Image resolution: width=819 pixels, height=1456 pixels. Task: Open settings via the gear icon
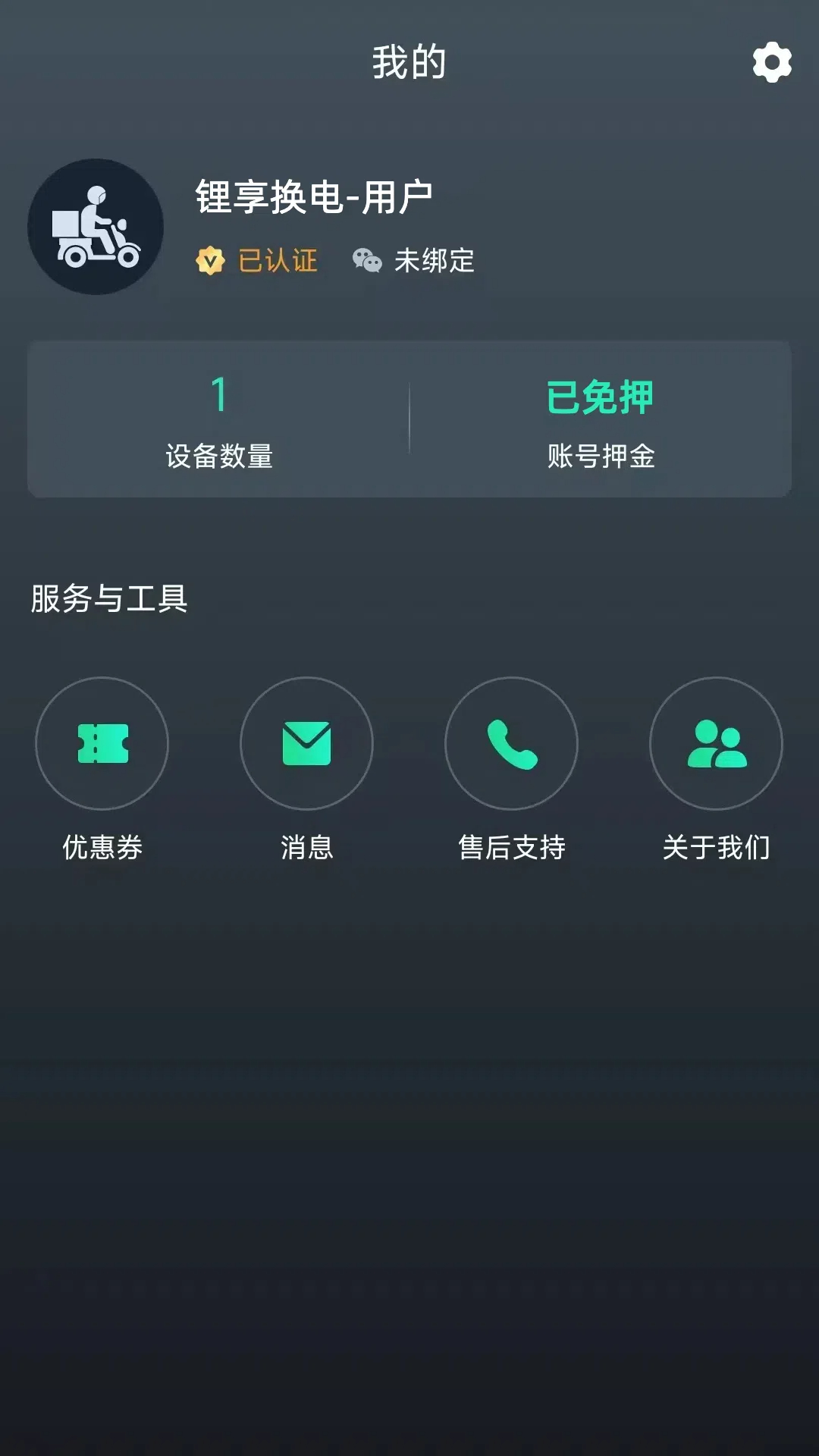pos(772,62)
